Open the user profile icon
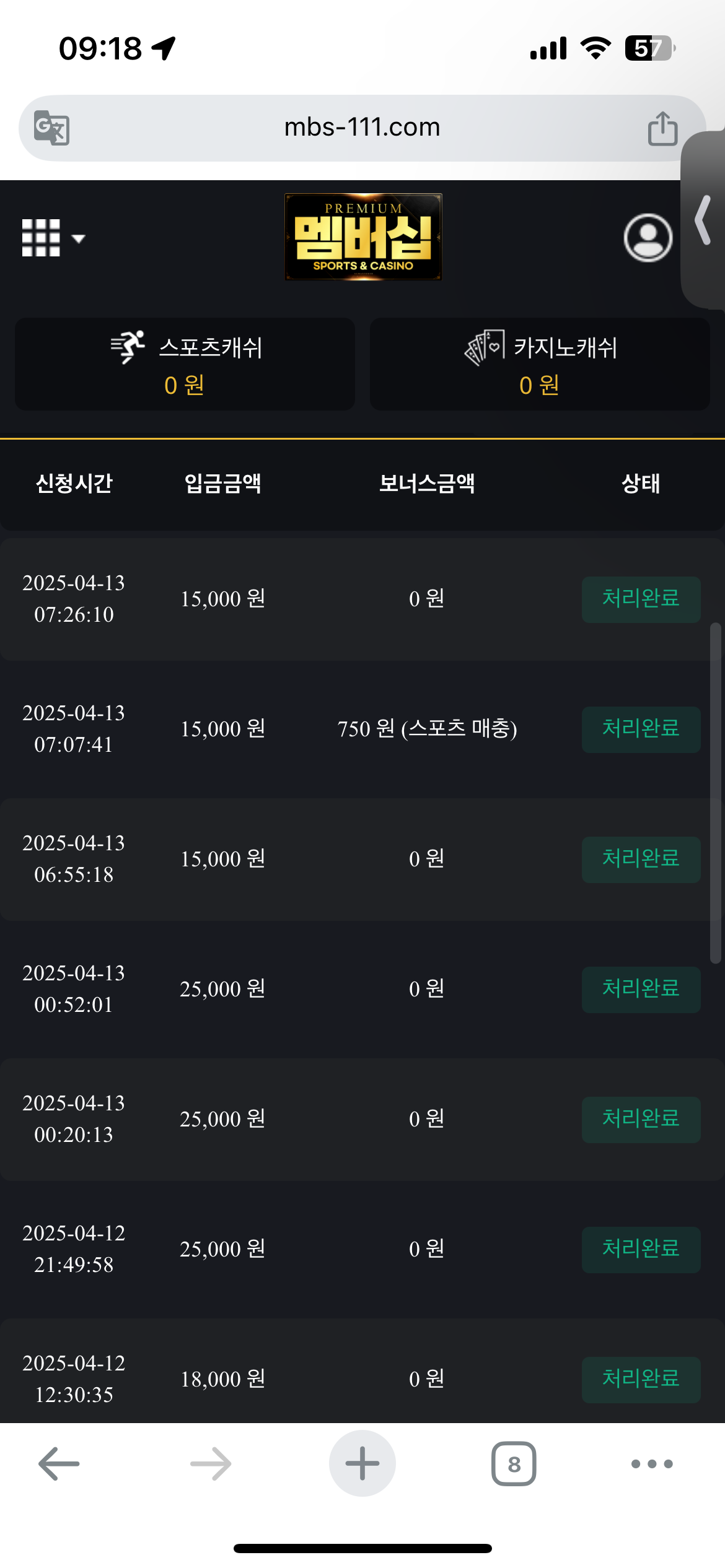The image size is (725, 1568). pyautogui.click(x=648, y=238)
